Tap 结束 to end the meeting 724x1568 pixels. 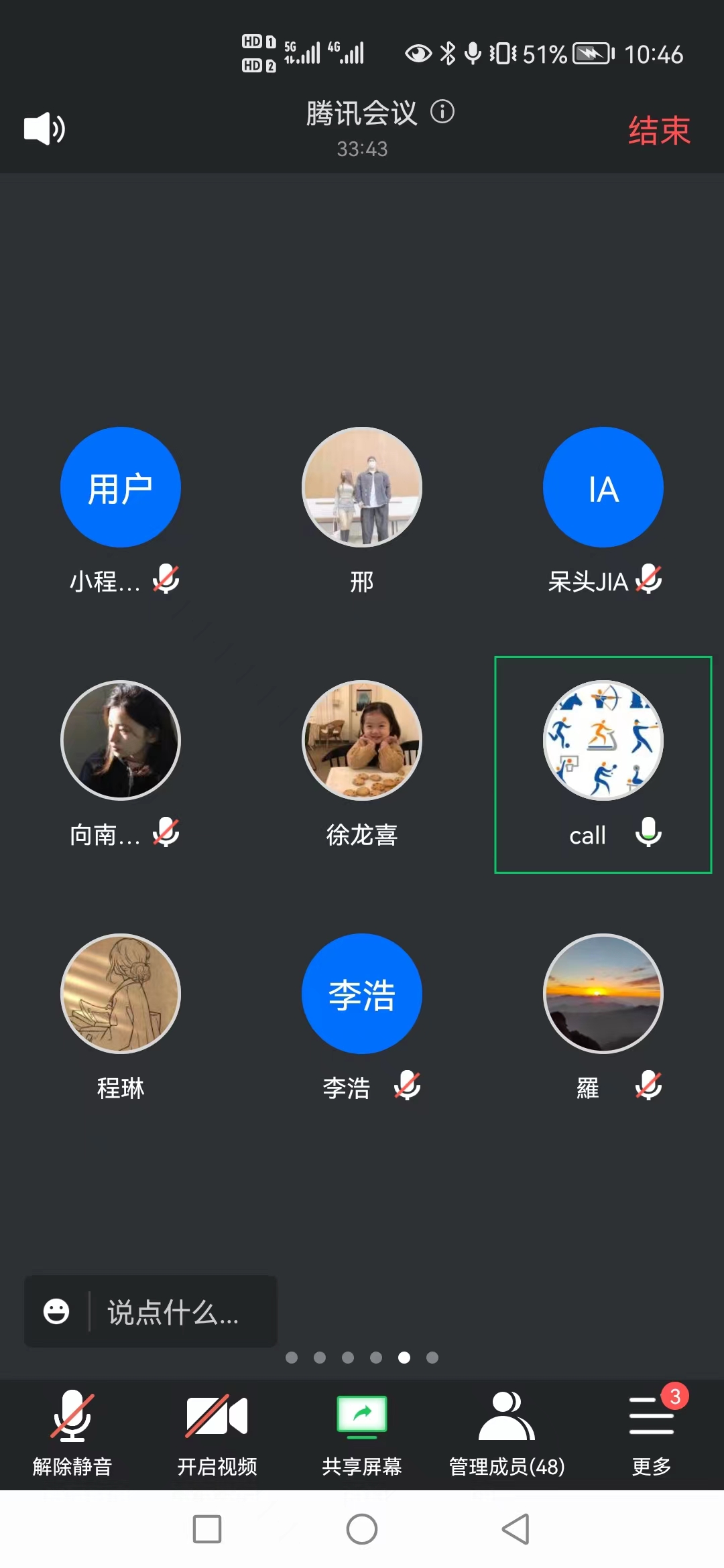tap(658, 130)
